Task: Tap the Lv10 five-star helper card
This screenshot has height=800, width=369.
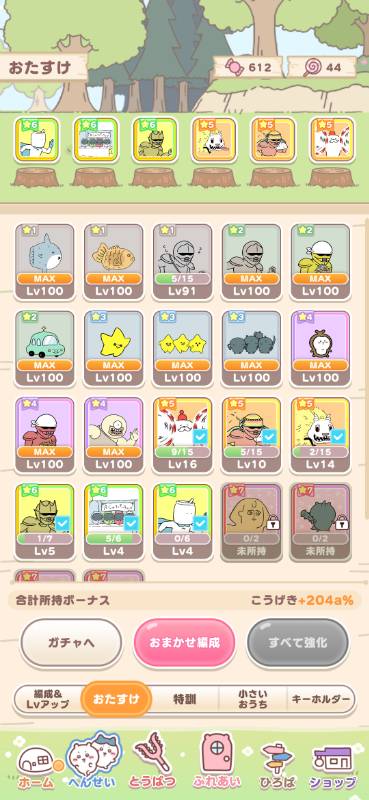Action: (x=252, y=436)
